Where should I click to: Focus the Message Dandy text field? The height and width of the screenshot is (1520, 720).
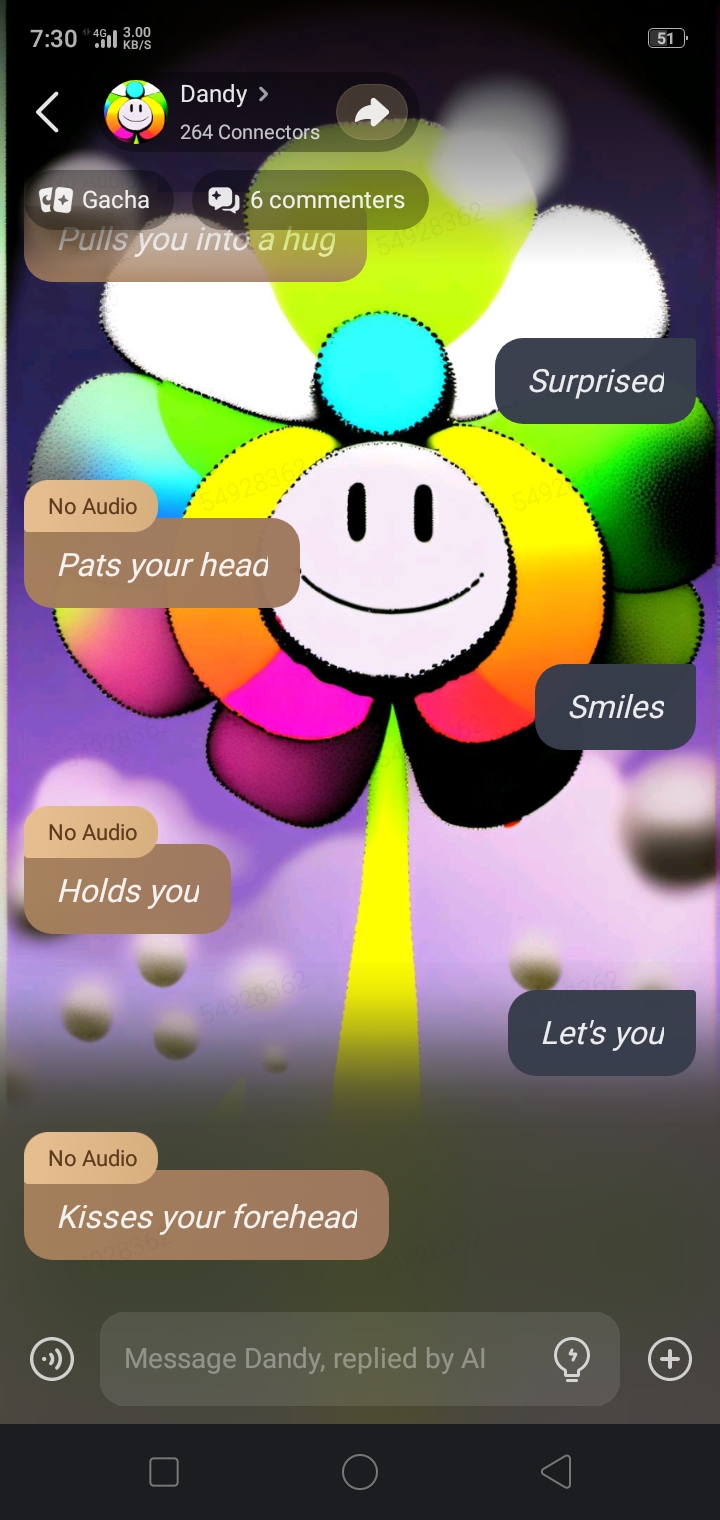point(320,1359)
